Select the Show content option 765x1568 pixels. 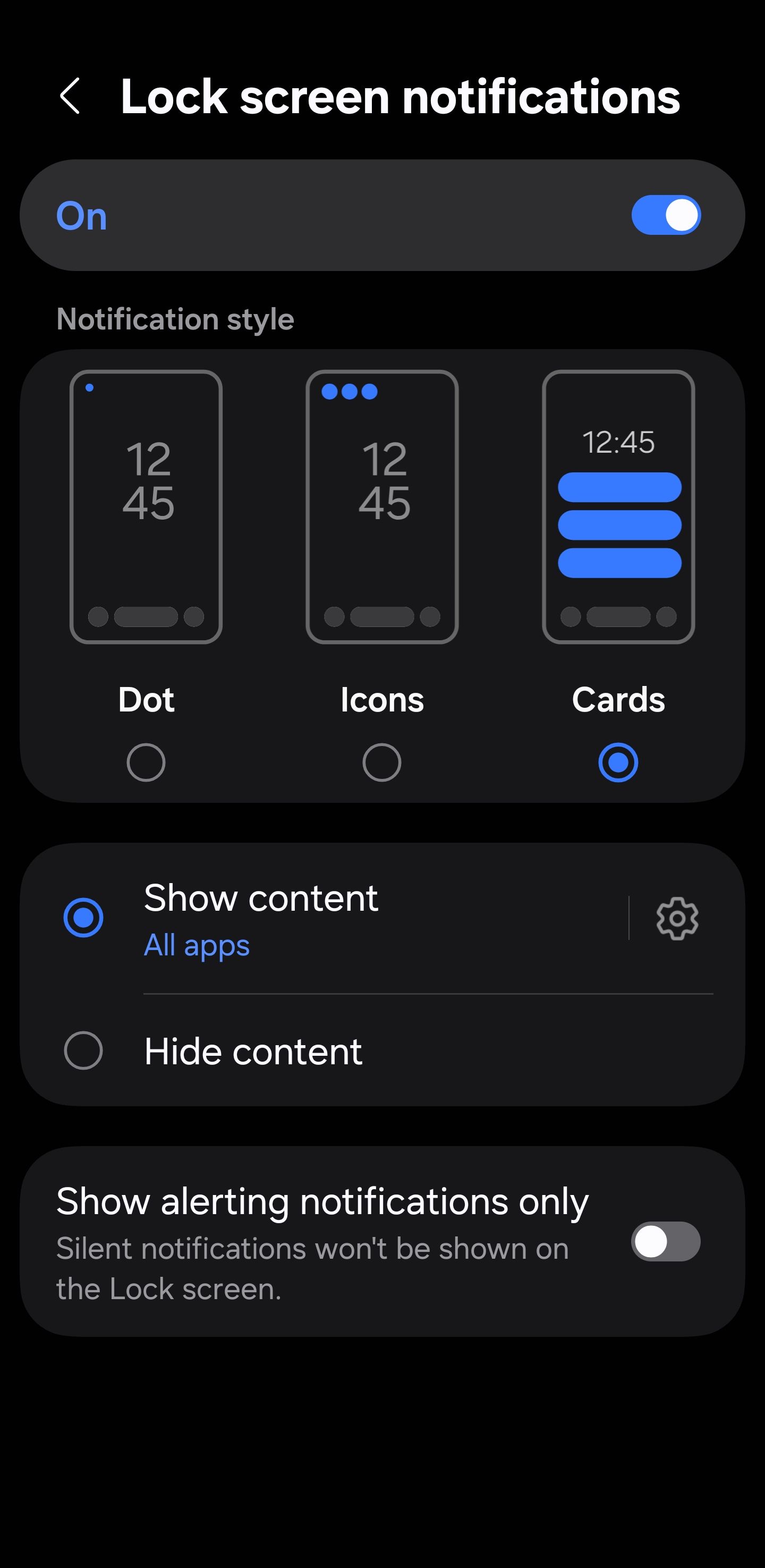[83, 917]
